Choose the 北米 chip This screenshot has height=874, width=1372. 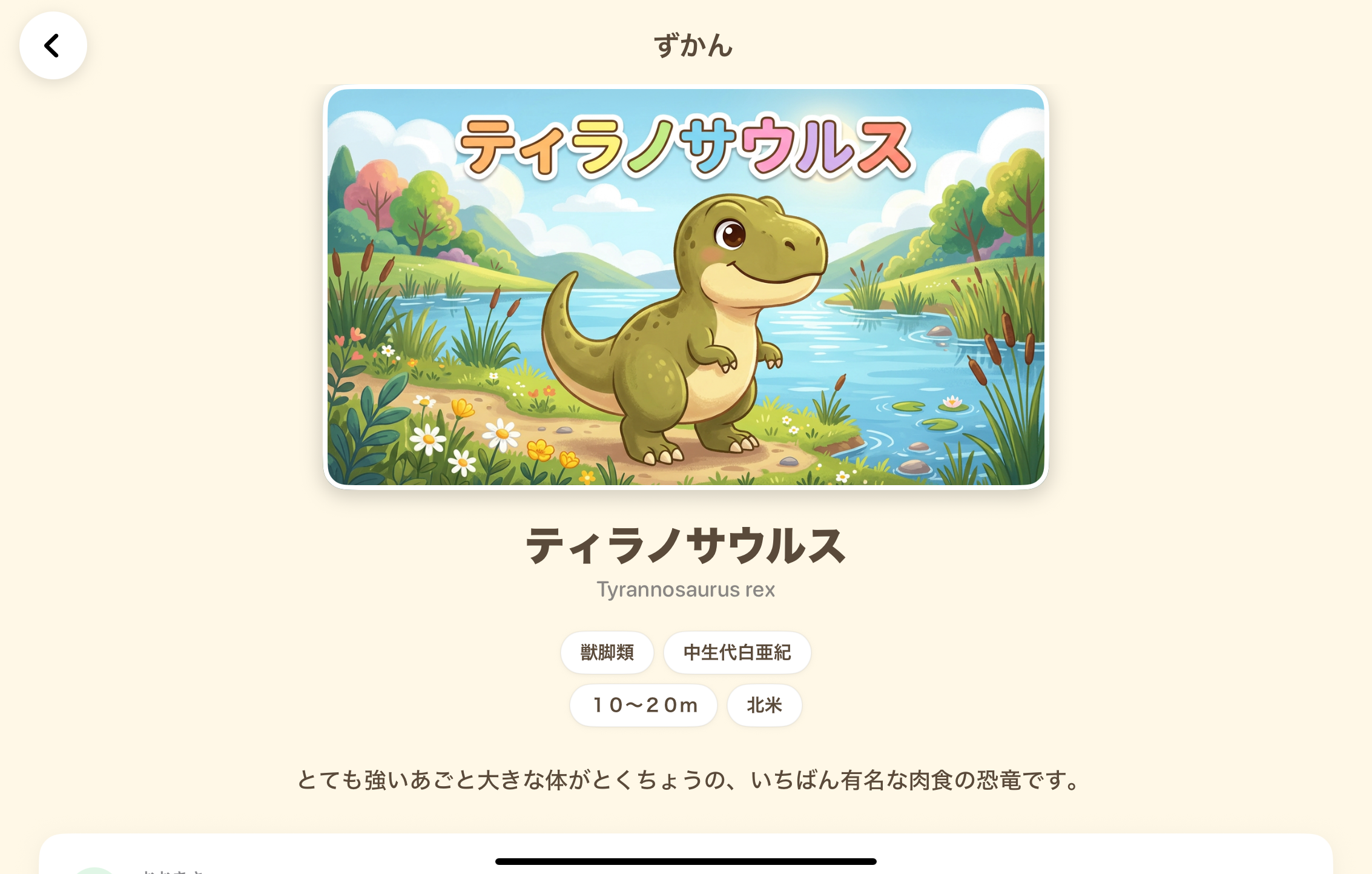(764, 705)
